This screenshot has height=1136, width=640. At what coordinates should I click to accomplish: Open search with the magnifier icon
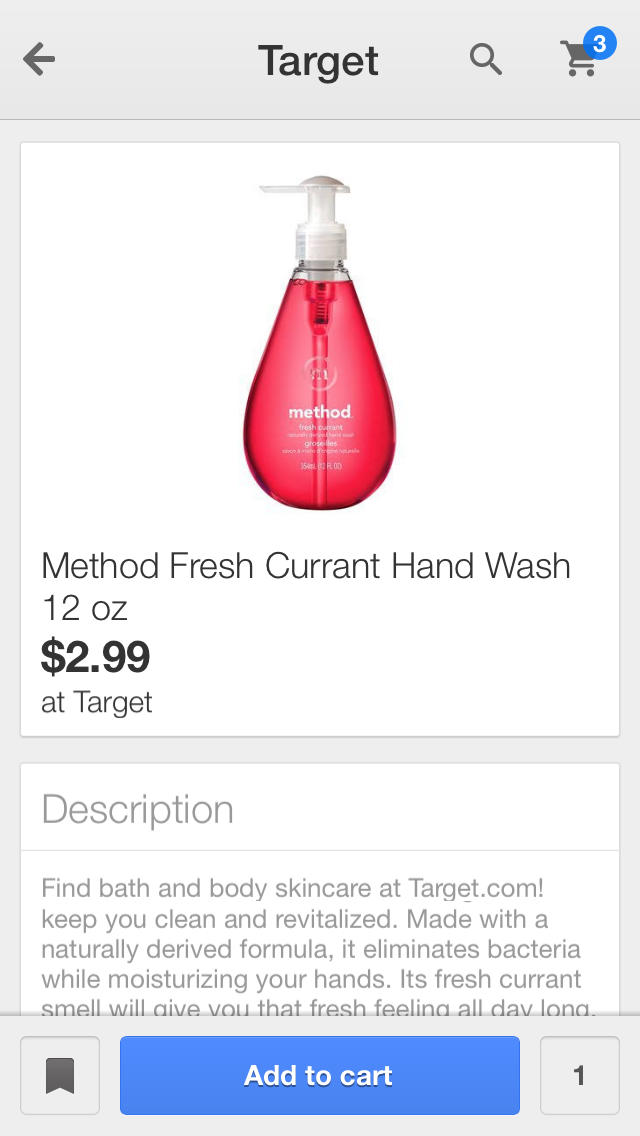coord(486,60)
